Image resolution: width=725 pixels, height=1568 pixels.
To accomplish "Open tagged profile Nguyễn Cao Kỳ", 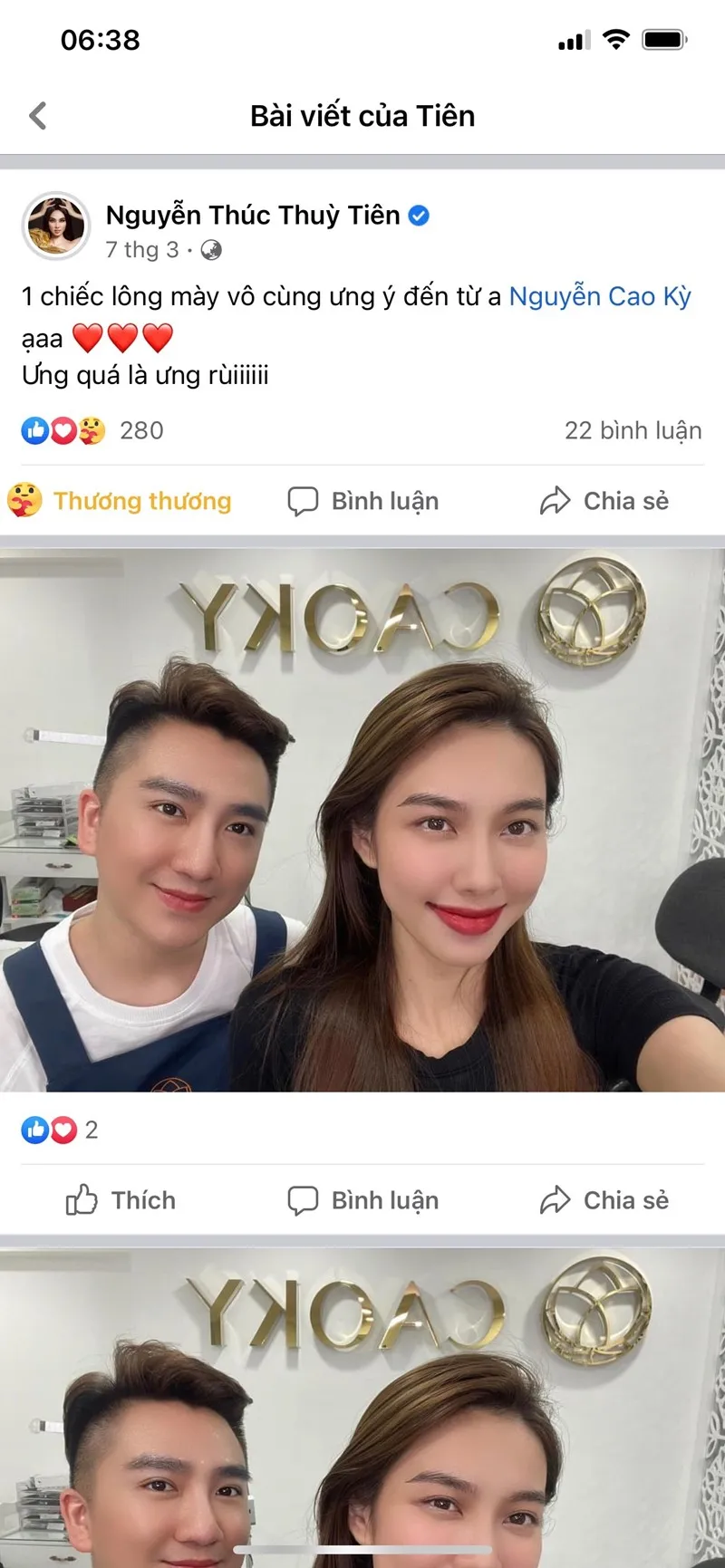I will click(599, 296).
